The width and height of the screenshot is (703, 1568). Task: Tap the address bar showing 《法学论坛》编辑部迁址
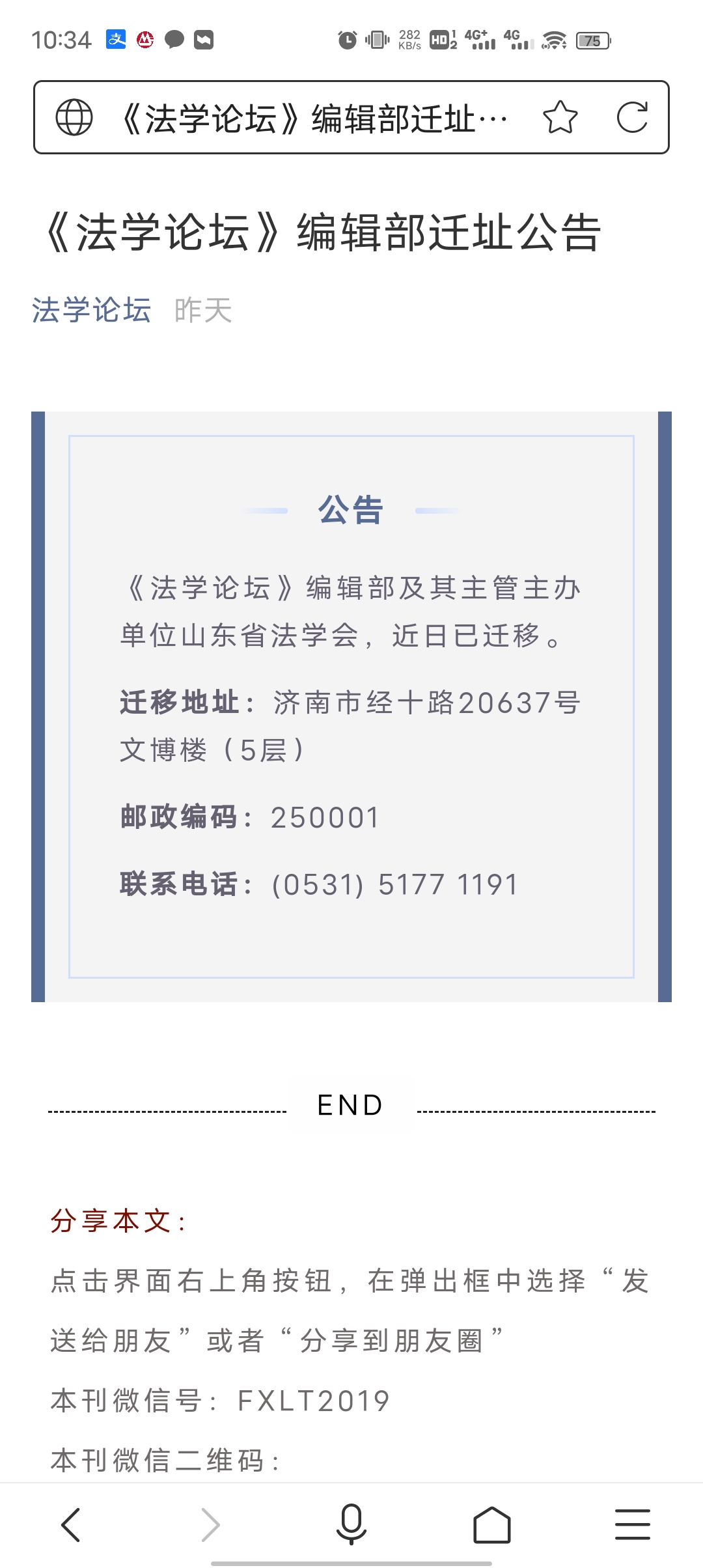[312, 118]
